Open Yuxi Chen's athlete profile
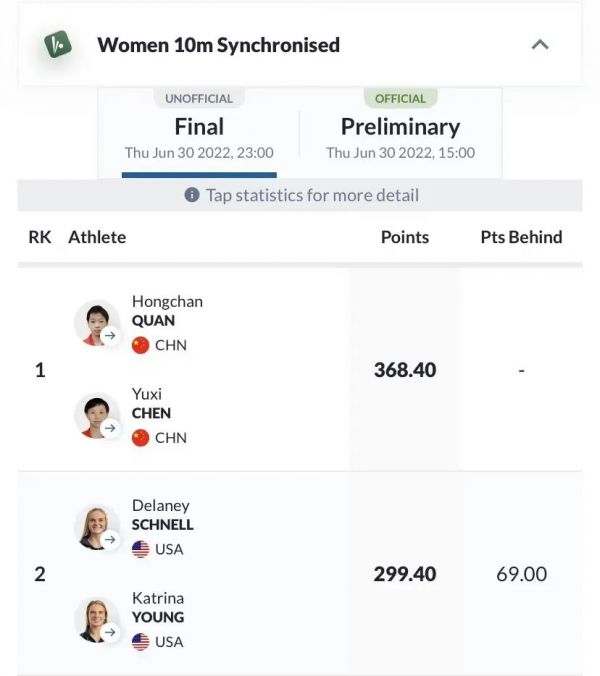Viewport: 600px width, 676px height. tap(97, 415)
